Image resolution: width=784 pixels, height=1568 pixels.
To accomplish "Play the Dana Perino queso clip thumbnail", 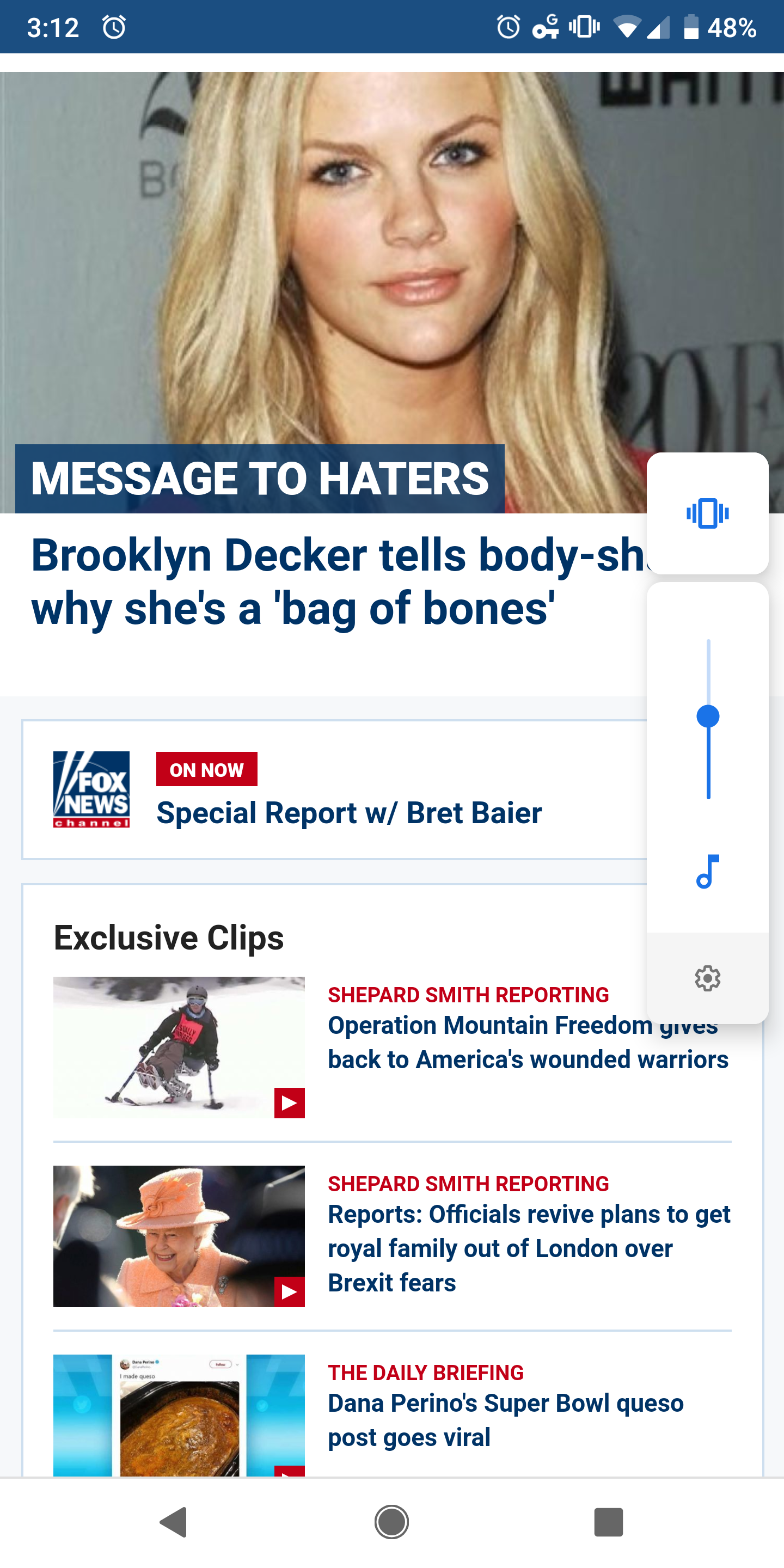I will point(179,1415).
